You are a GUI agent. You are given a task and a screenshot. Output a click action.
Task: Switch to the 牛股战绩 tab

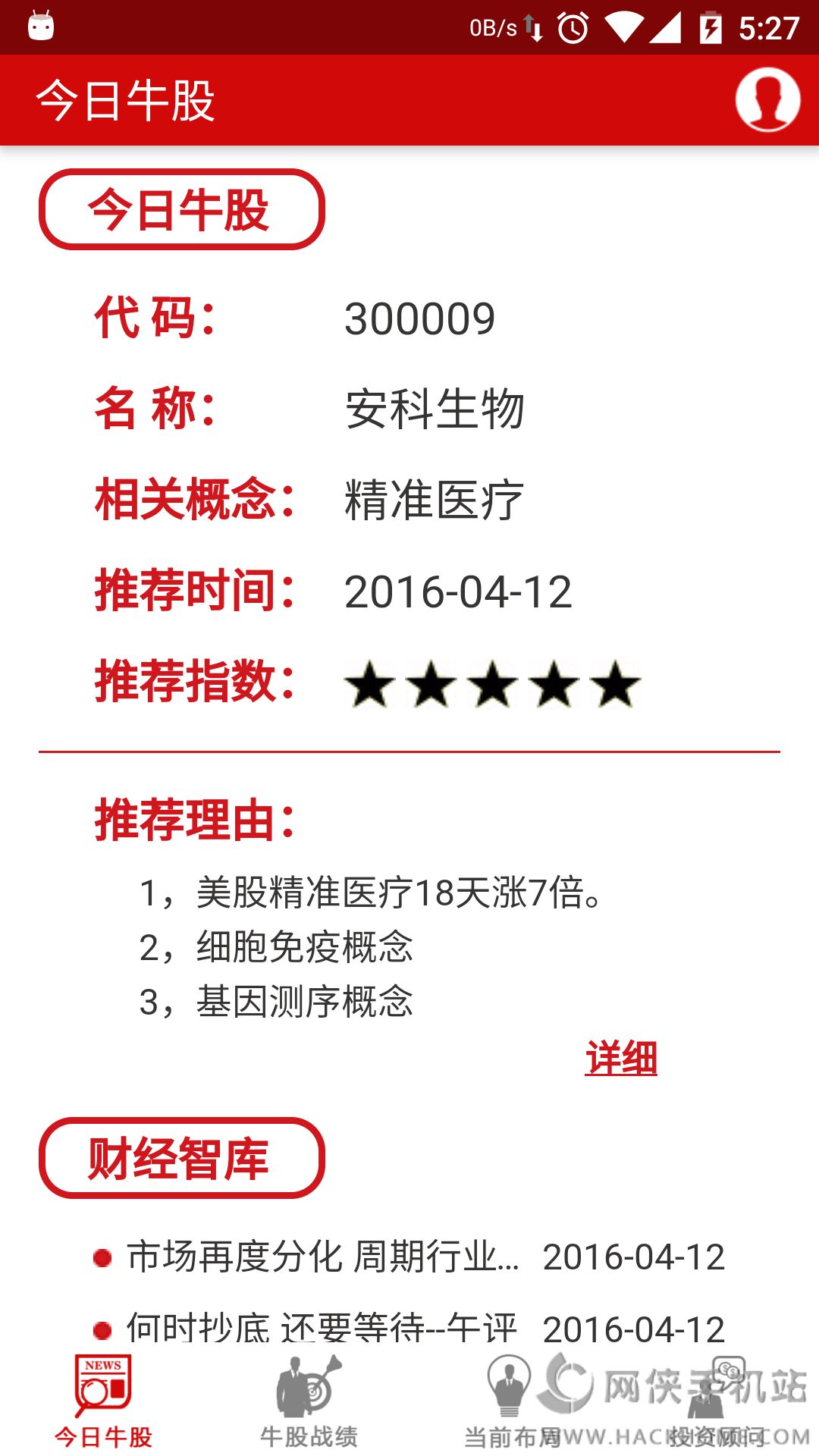point(309,1401)
